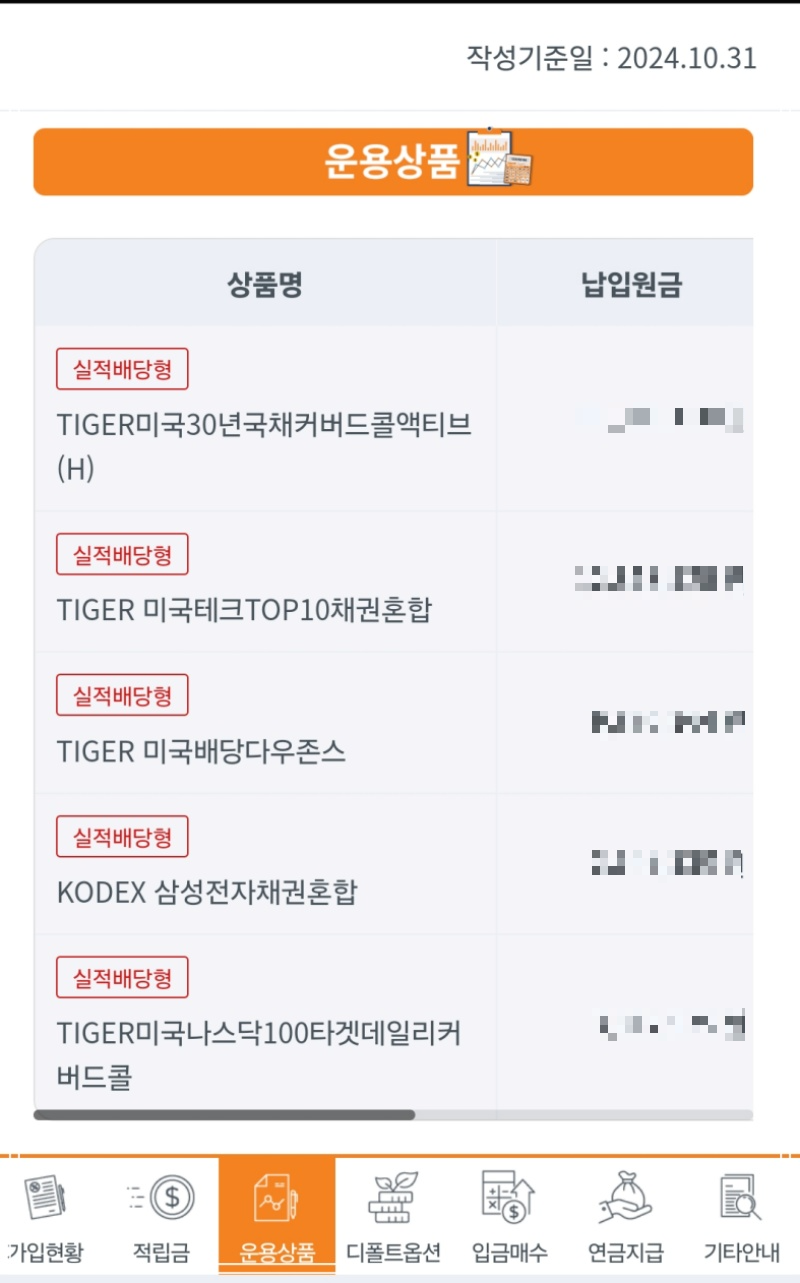Click the horizontal scrollbar under the table
The height and width of the screenshot is (1283, 800).
(225, 1112)
